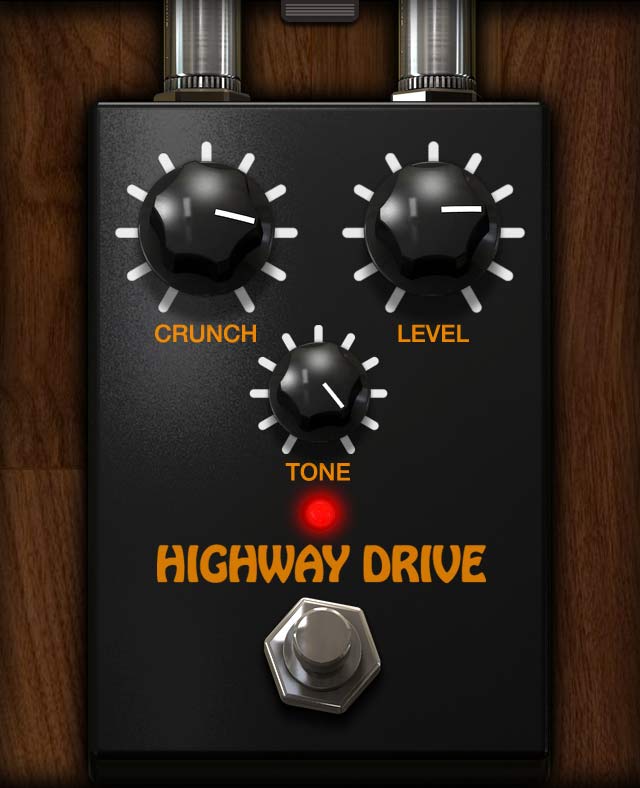Select the Level knob
Viewport: 640px width, 788px height.
(433, 231)
